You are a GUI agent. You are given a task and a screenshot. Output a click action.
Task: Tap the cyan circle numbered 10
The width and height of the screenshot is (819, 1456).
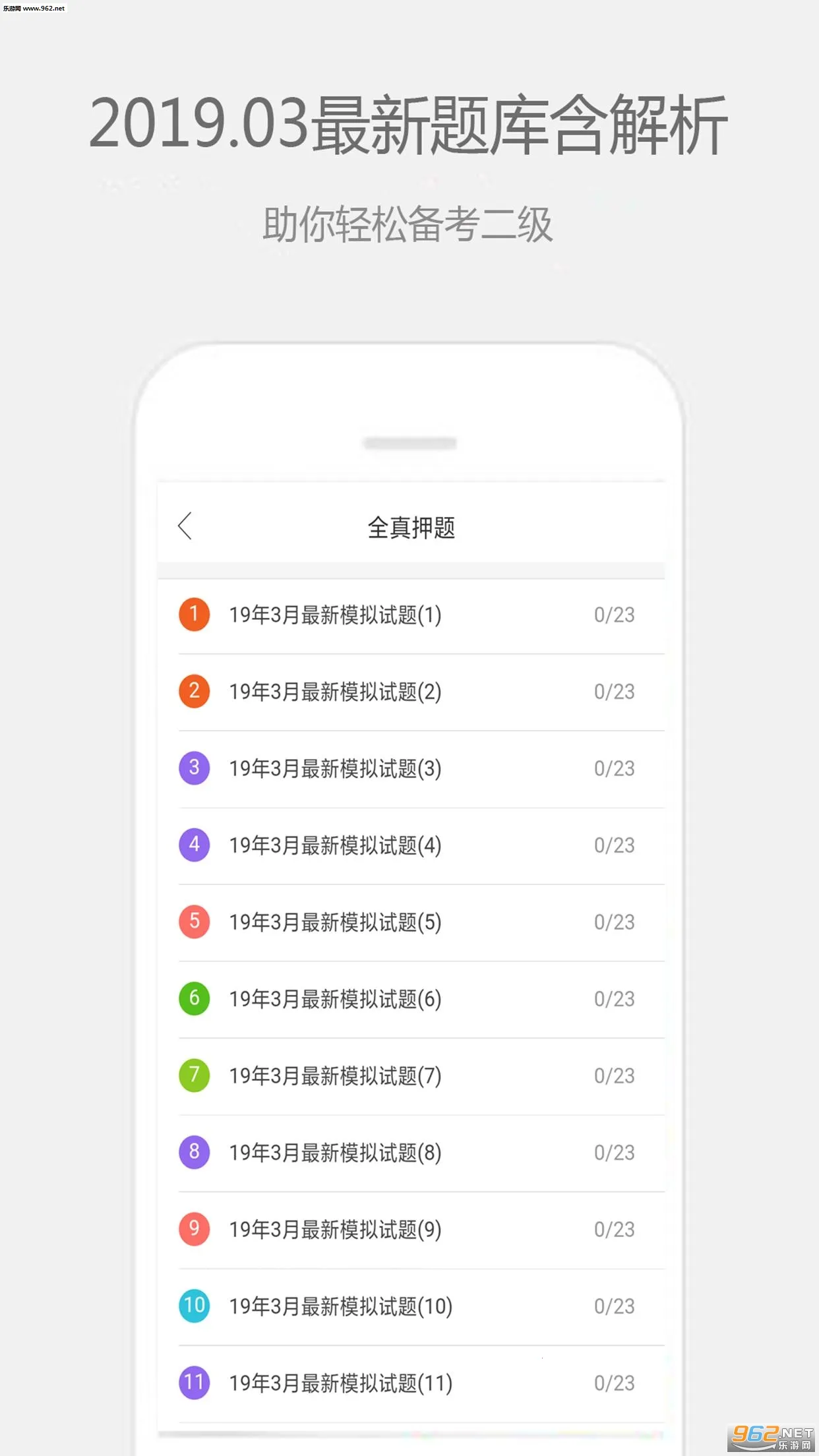pos(194,1306)
